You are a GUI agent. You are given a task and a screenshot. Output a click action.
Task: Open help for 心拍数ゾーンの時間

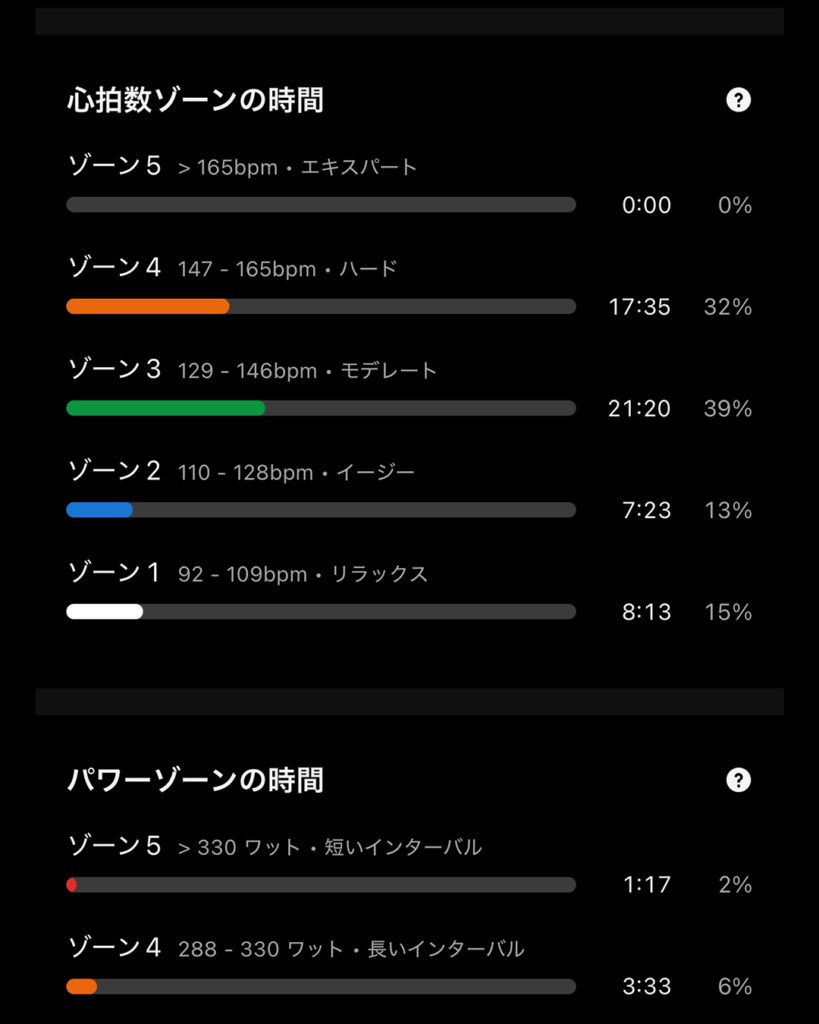738,100
